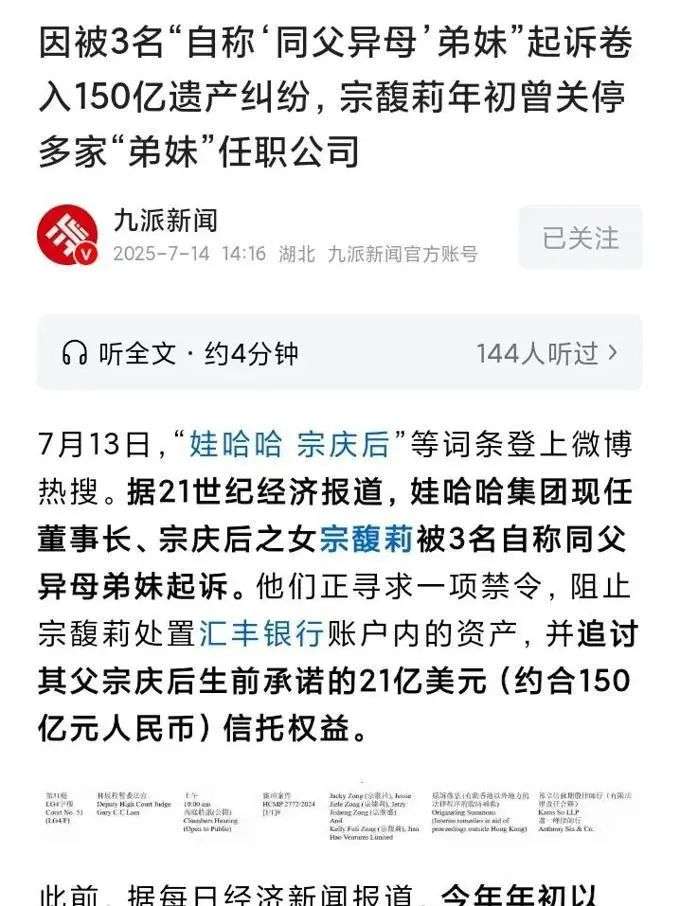The image size is (680, 906).
Task: Open the 汇丰银行 link in article
Action: point(261,635)
